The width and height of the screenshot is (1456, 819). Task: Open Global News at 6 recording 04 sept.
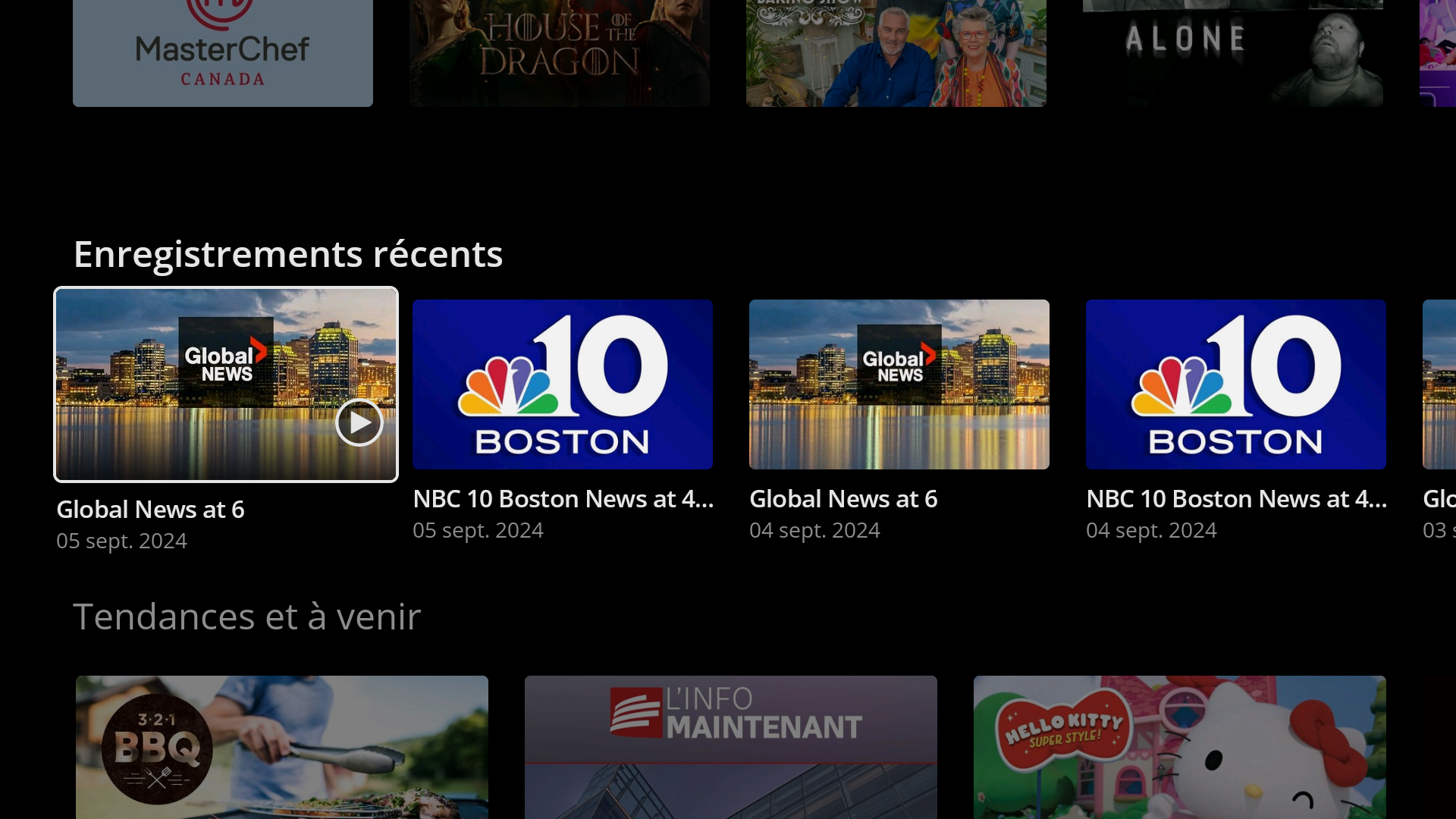(x=899, y=384)
